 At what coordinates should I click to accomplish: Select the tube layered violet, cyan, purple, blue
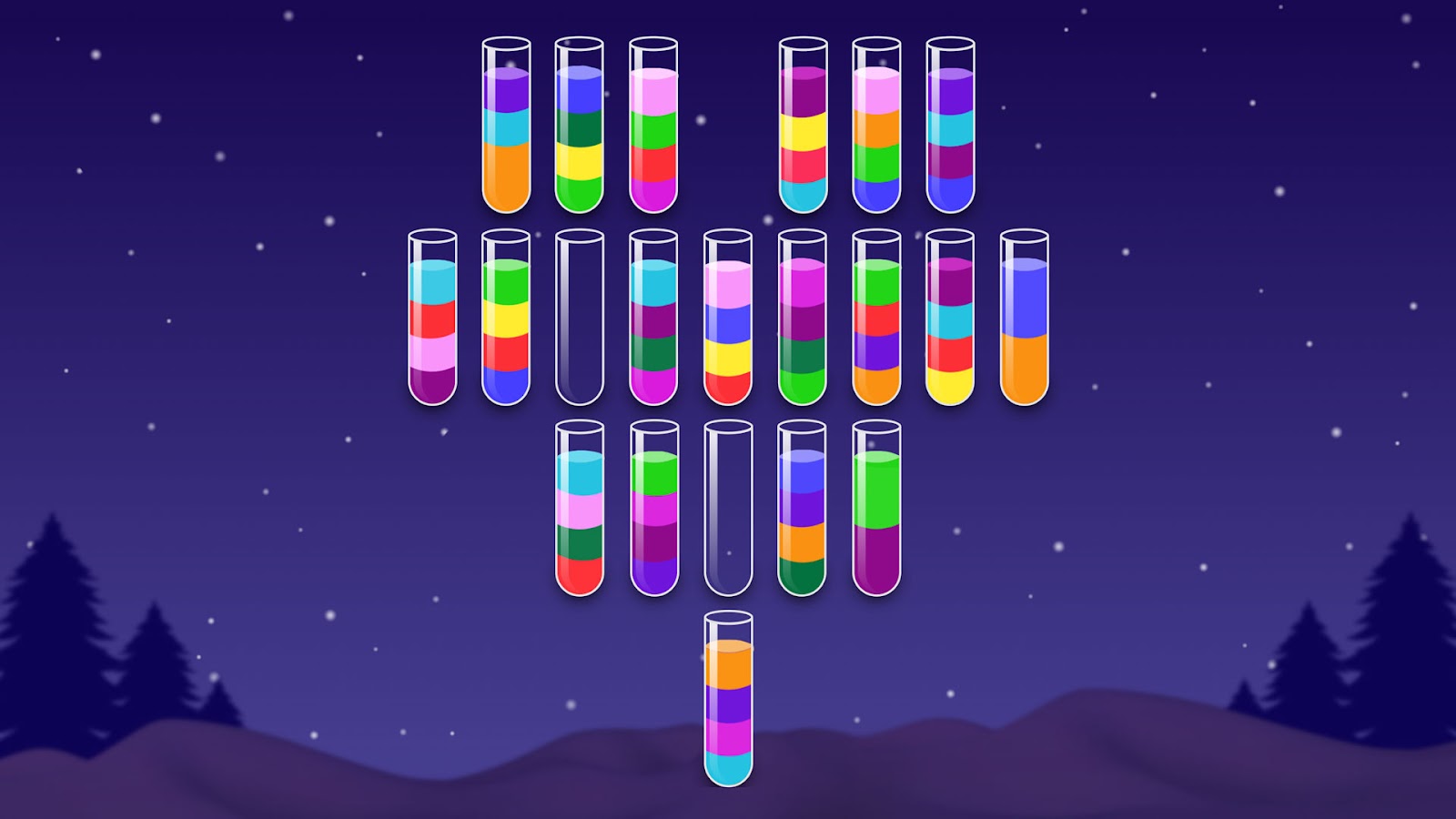coord(950,127)
